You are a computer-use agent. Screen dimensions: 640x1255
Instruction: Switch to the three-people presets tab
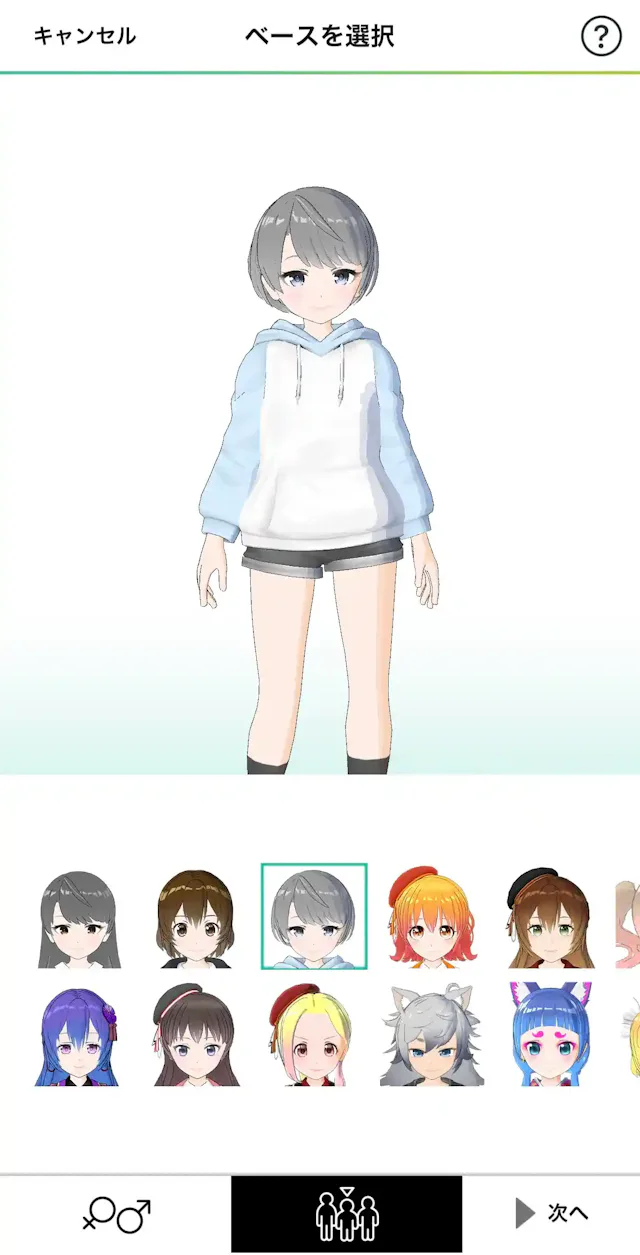pos(346,1214)
